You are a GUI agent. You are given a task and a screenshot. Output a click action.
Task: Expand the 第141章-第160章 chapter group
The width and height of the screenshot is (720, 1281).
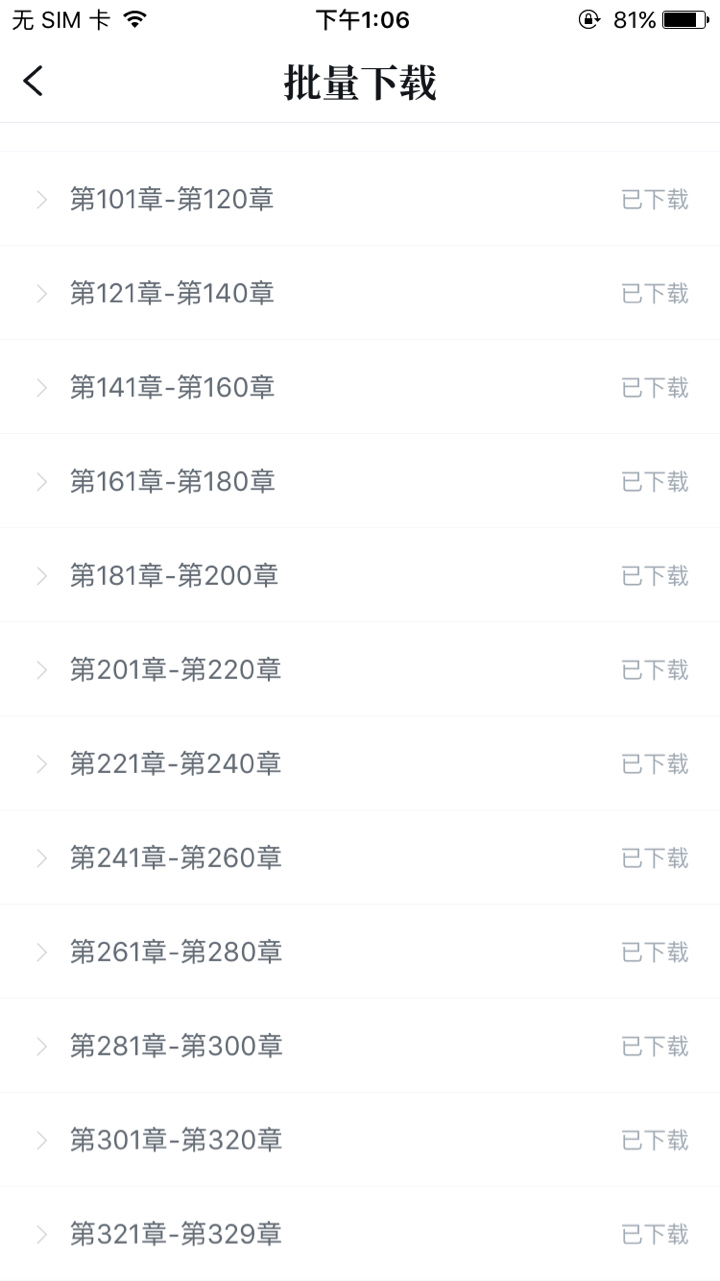click(x=360, y=387)
